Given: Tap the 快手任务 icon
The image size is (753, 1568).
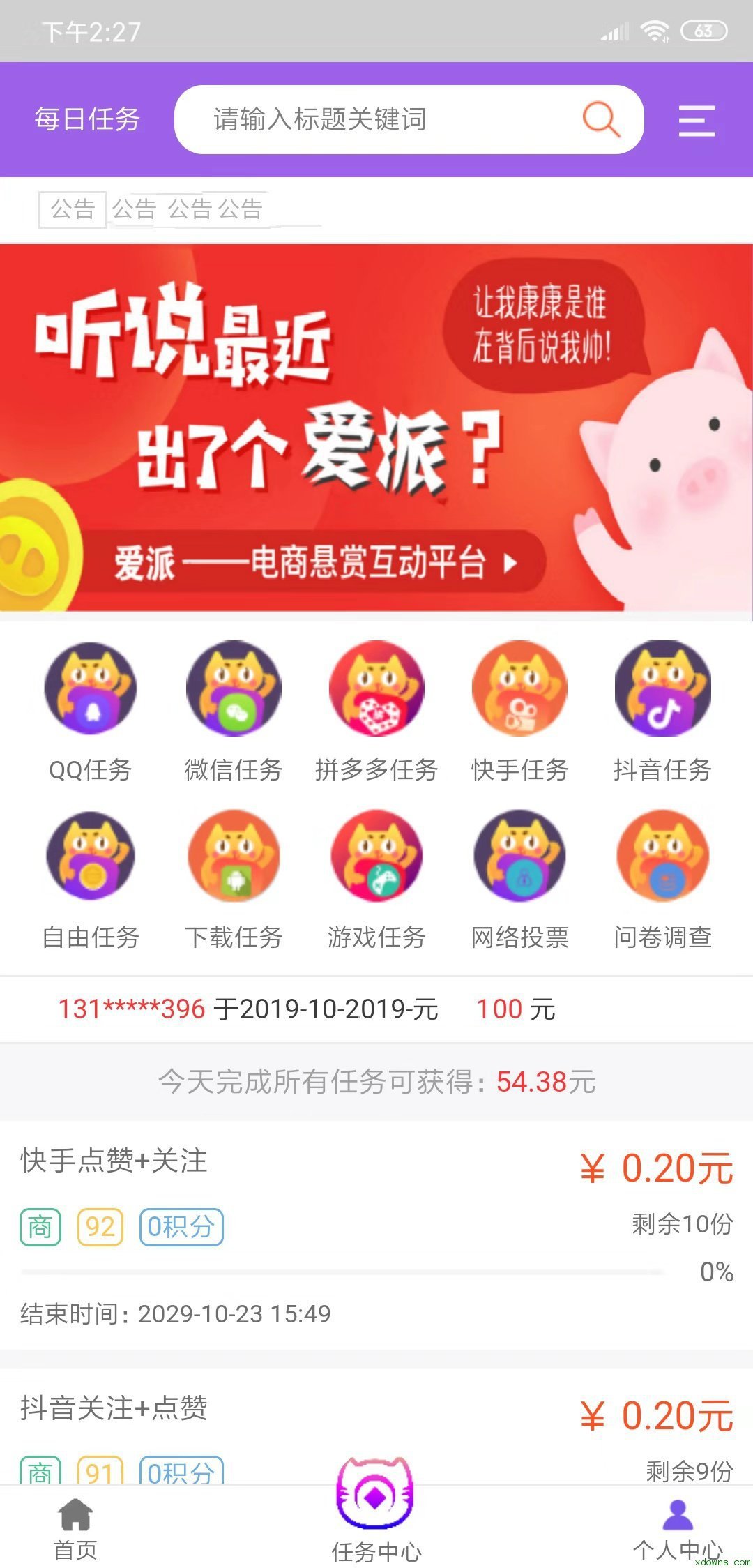Looking at the screenshot, I should (x=519, y=689).
